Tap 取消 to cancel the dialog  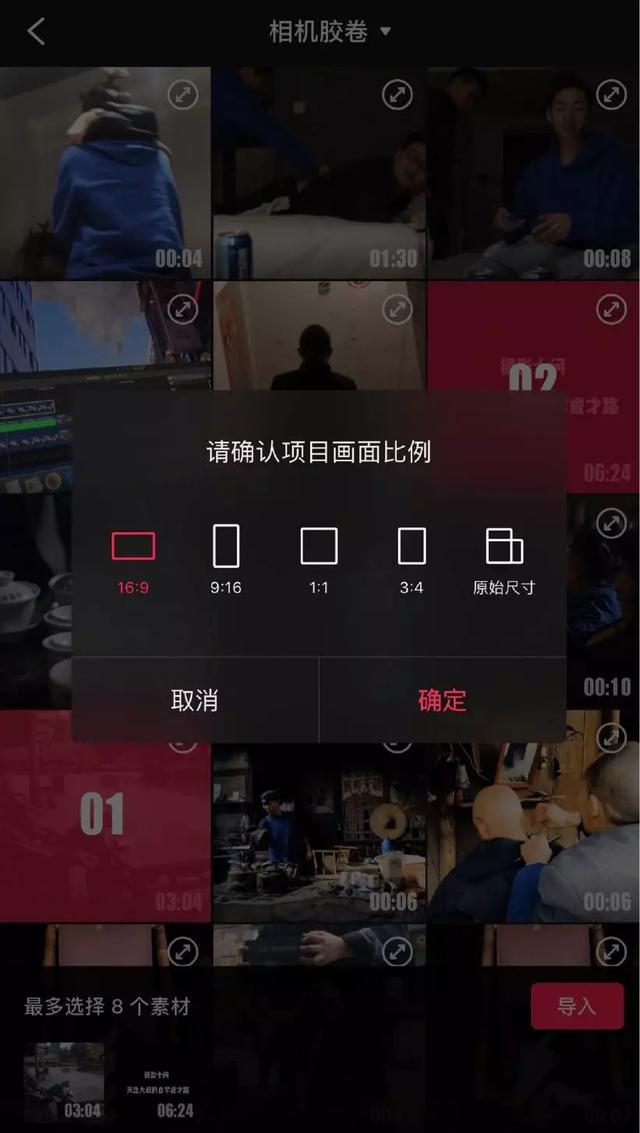coord(195,700)
